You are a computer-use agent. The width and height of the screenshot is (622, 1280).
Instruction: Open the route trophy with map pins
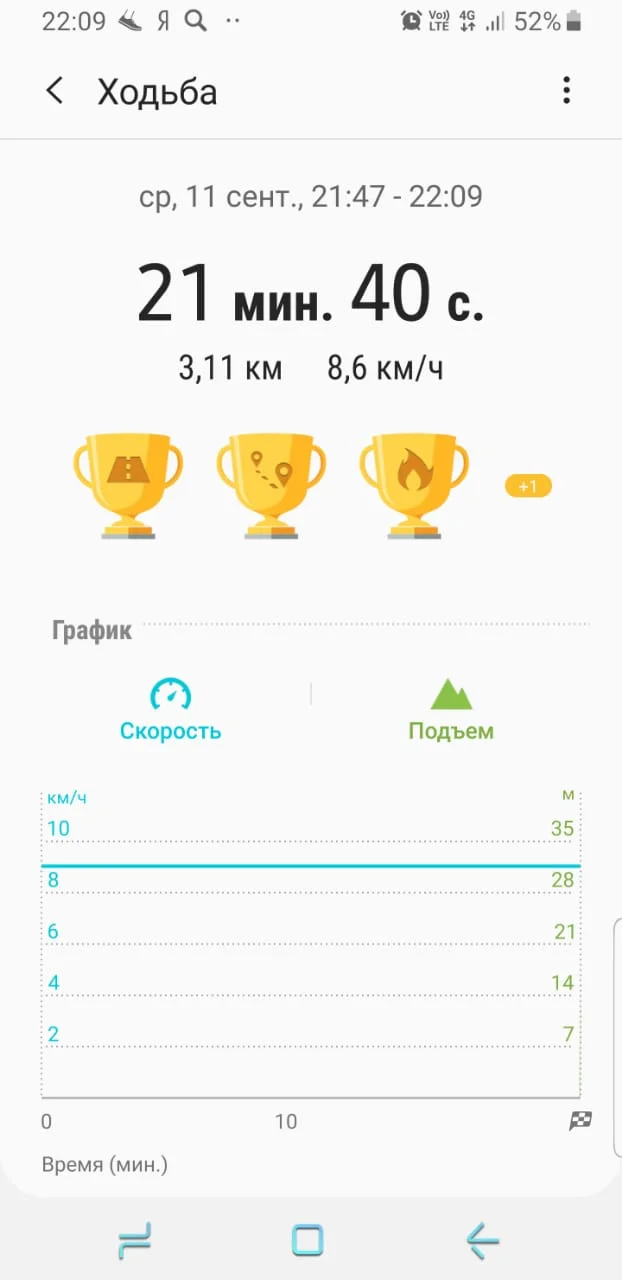271,484
